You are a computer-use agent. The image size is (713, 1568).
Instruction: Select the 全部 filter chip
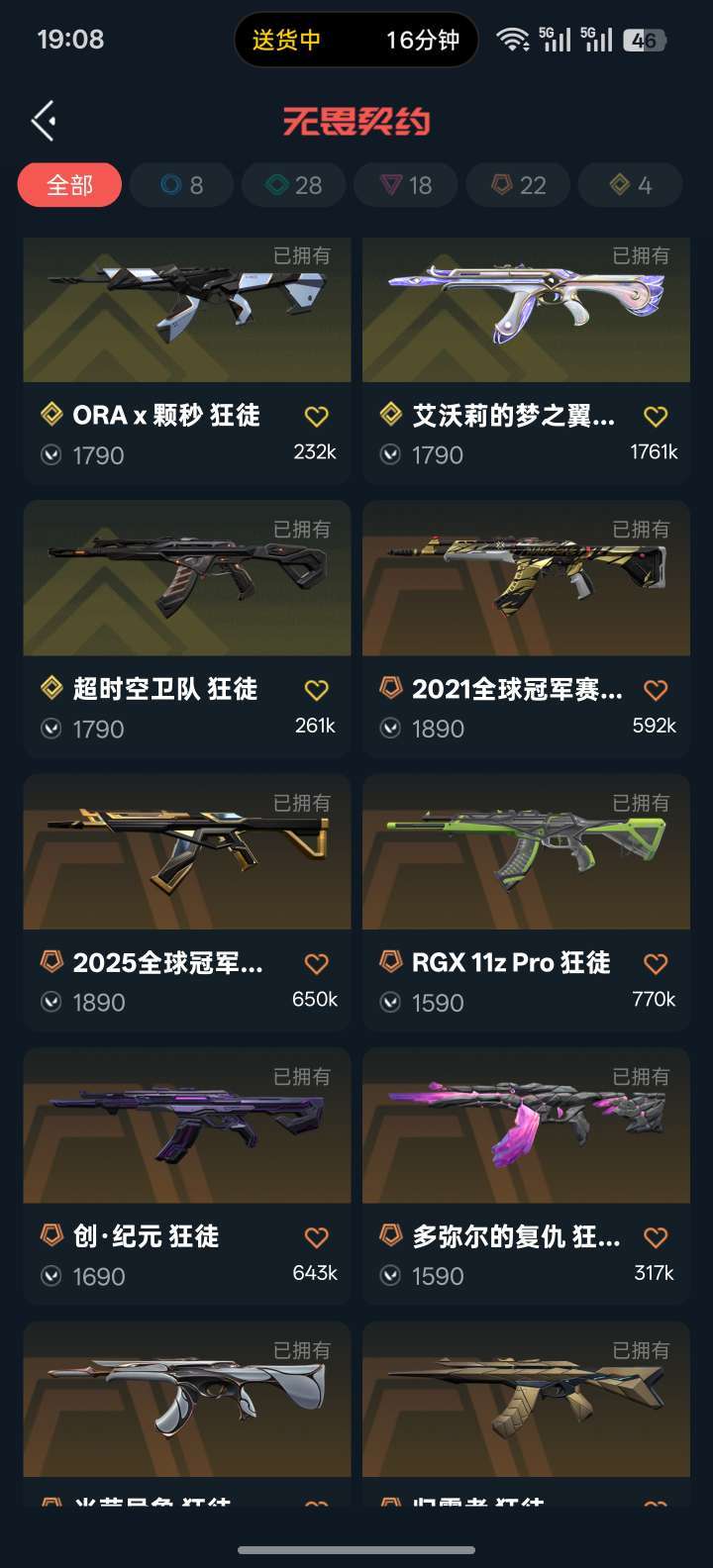(69, 185)
